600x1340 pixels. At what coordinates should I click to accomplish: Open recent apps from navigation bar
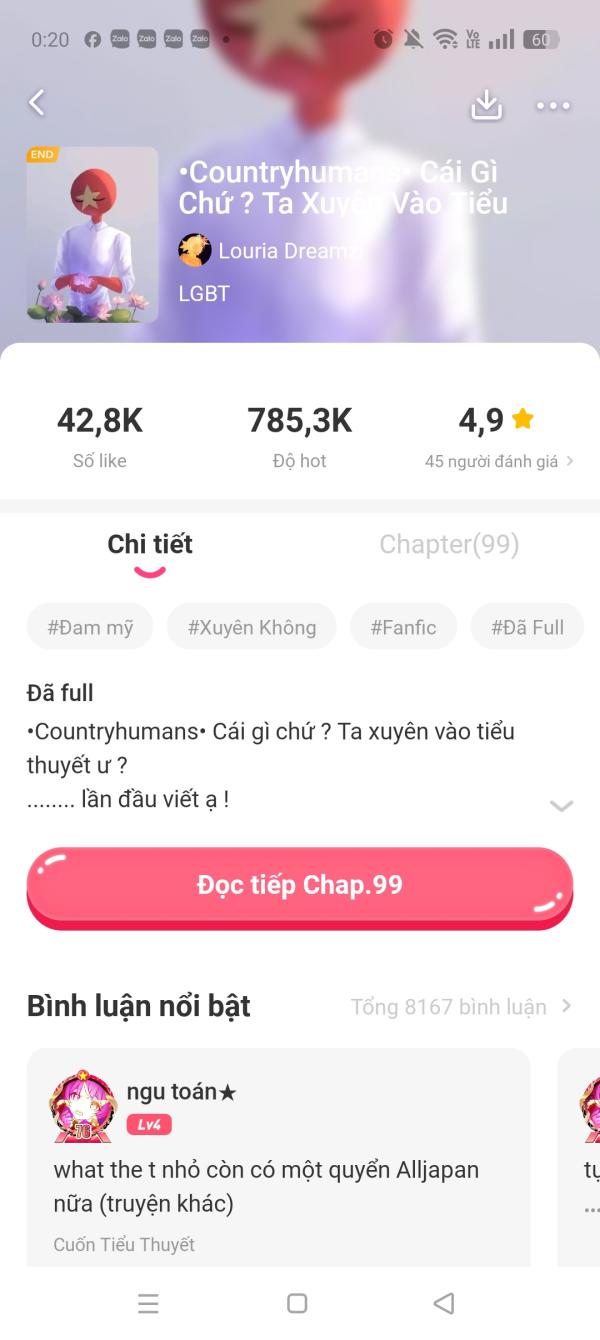click(149, 1303)
